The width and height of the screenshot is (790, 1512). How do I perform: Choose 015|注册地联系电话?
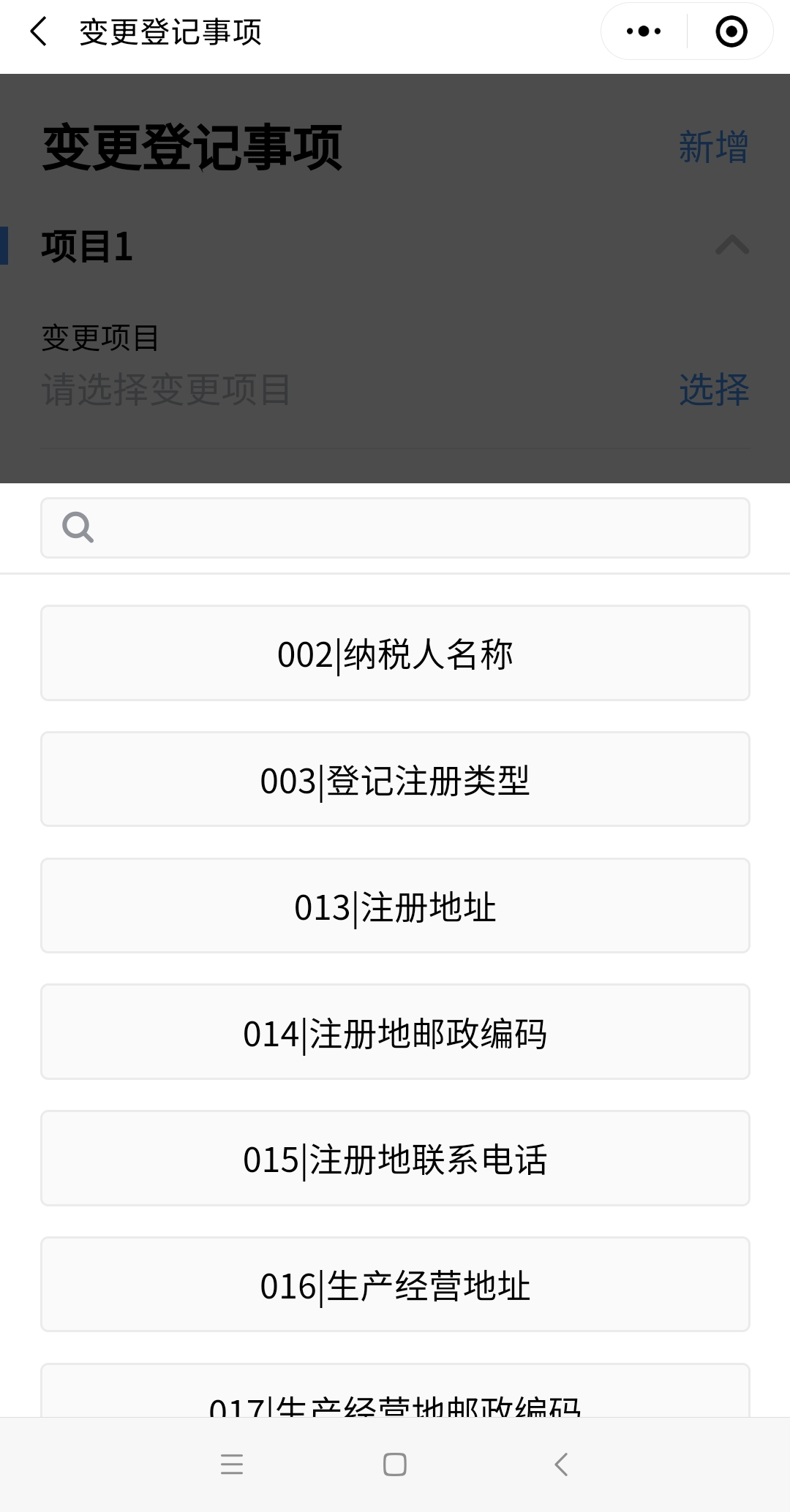point(395,1158)
